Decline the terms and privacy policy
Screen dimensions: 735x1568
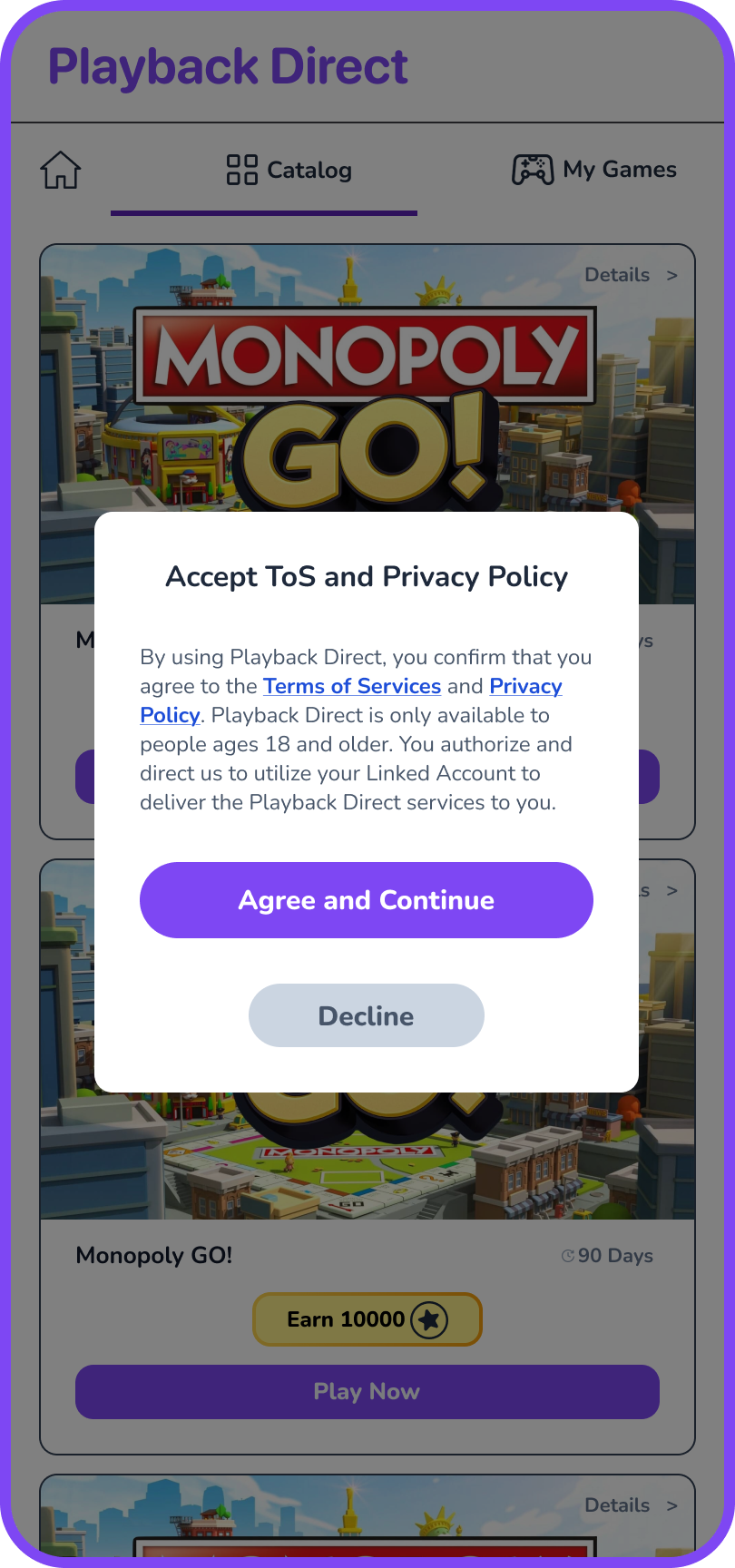(366, 1015)
